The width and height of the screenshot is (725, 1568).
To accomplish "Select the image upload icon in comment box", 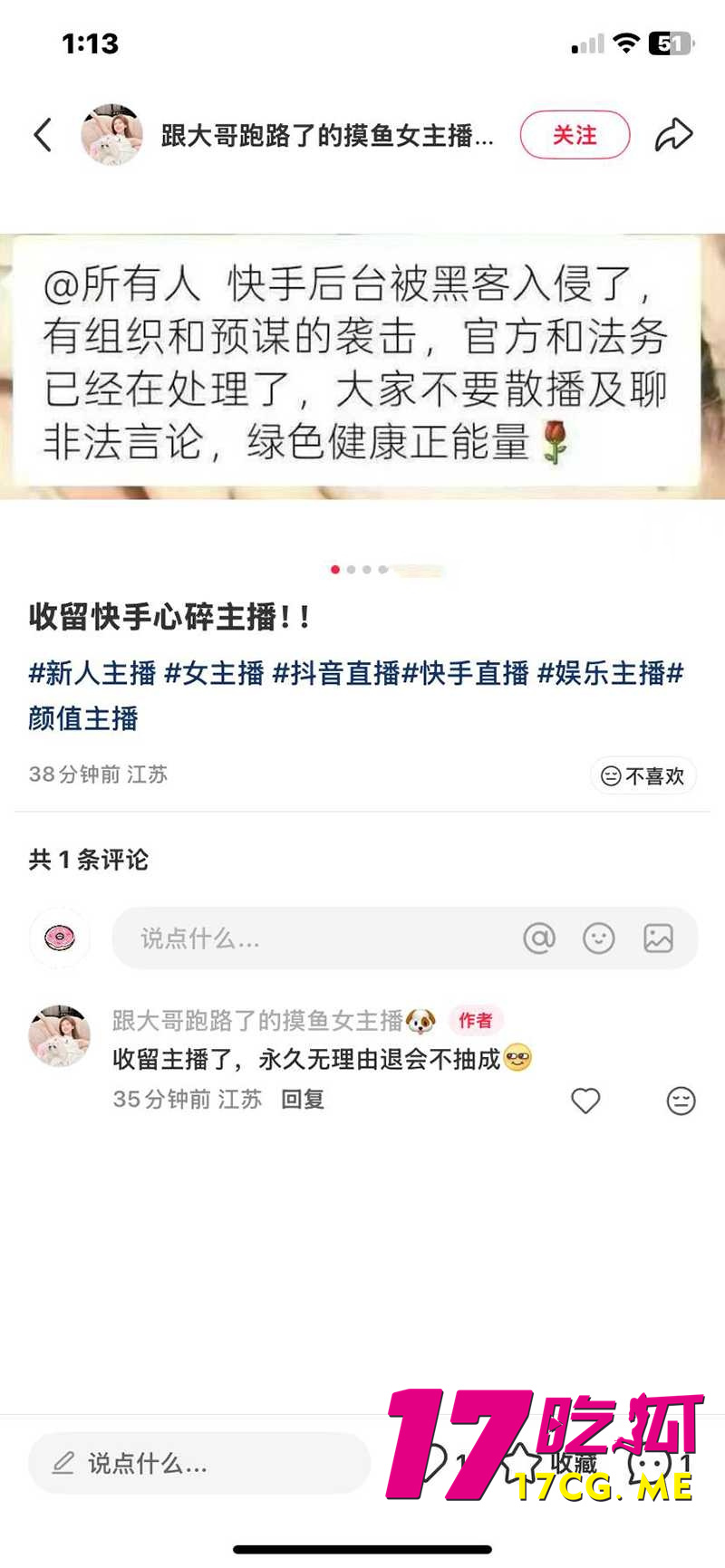I will pyautogui.click(x=659, y=938).
